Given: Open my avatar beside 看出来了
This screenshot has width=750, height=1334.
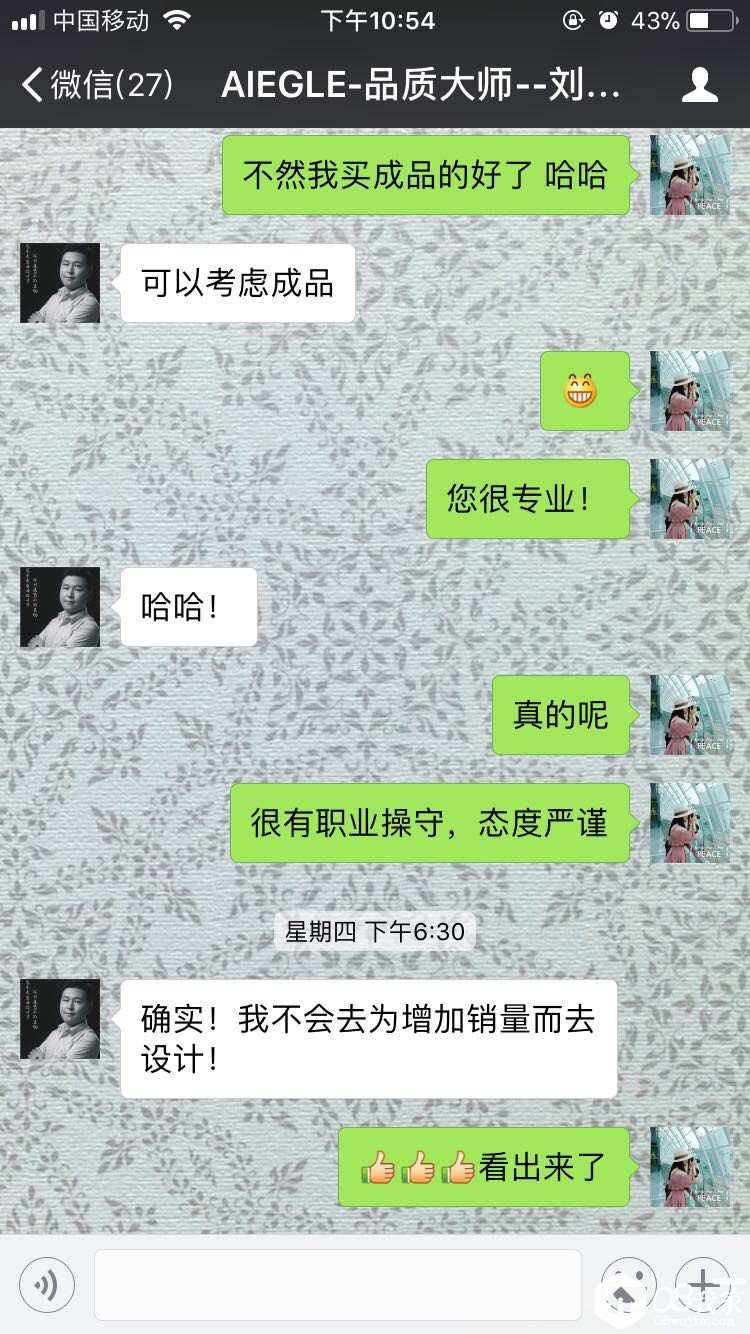Looking at the screenshot, I should [690, 1167].
